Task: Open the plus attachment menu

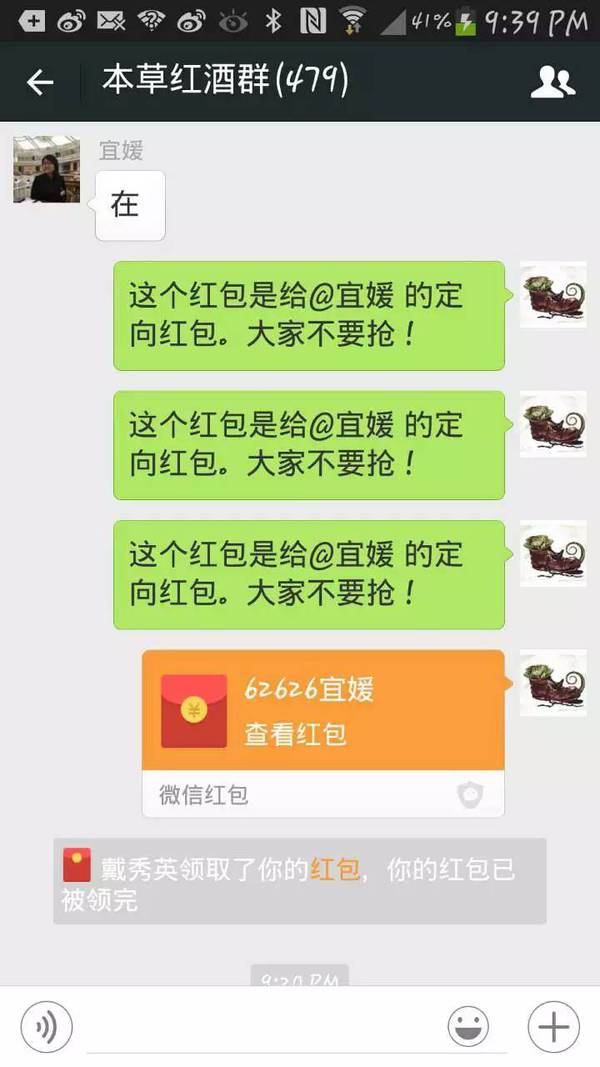Action: [553, 1027]
